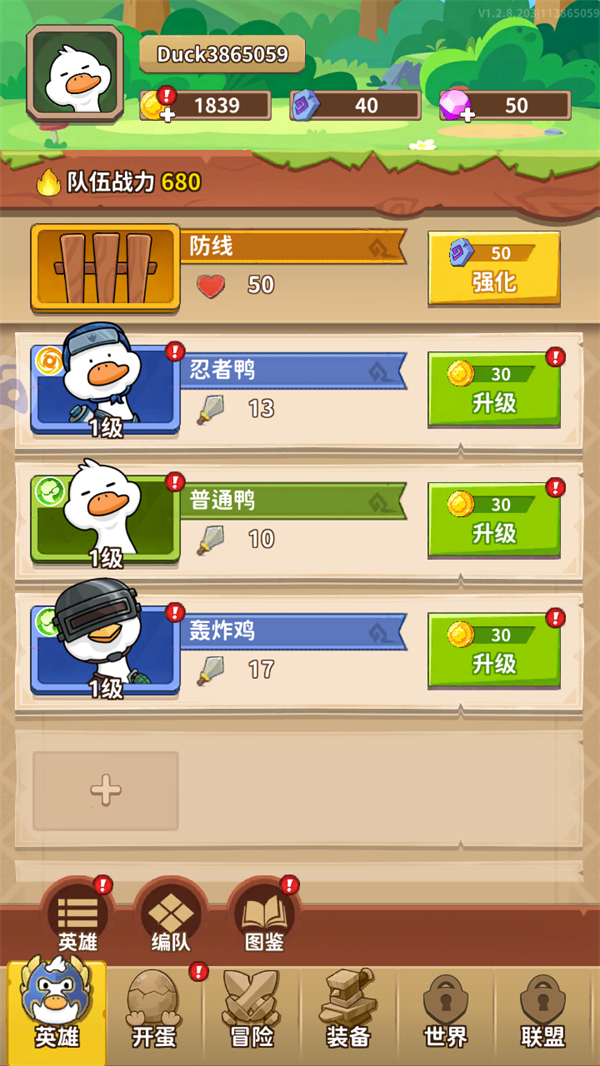Viewport: 600px width, 1066px height.
Task: Switch to the 开蛋 tab
Action: [x=154, y=1010]
